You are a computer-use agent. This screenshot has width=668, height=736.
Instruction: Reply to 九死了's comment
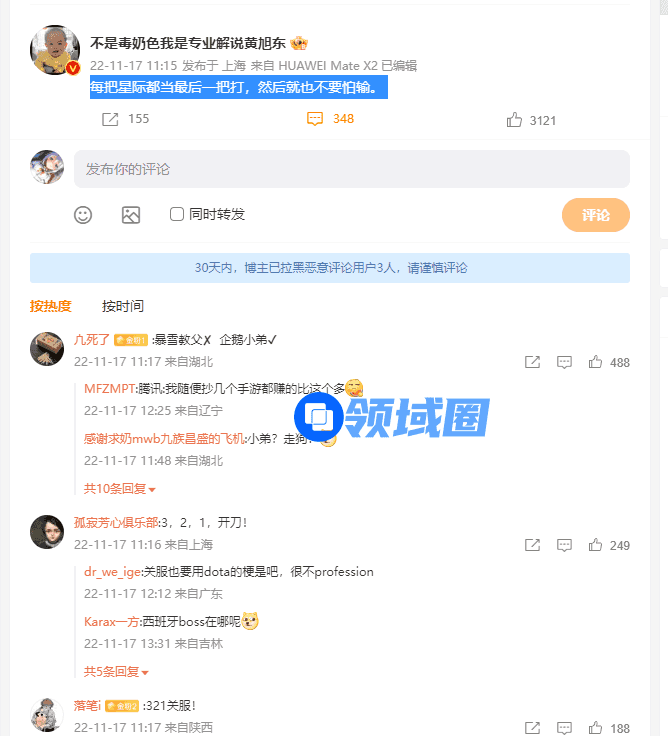coord(564,362)
